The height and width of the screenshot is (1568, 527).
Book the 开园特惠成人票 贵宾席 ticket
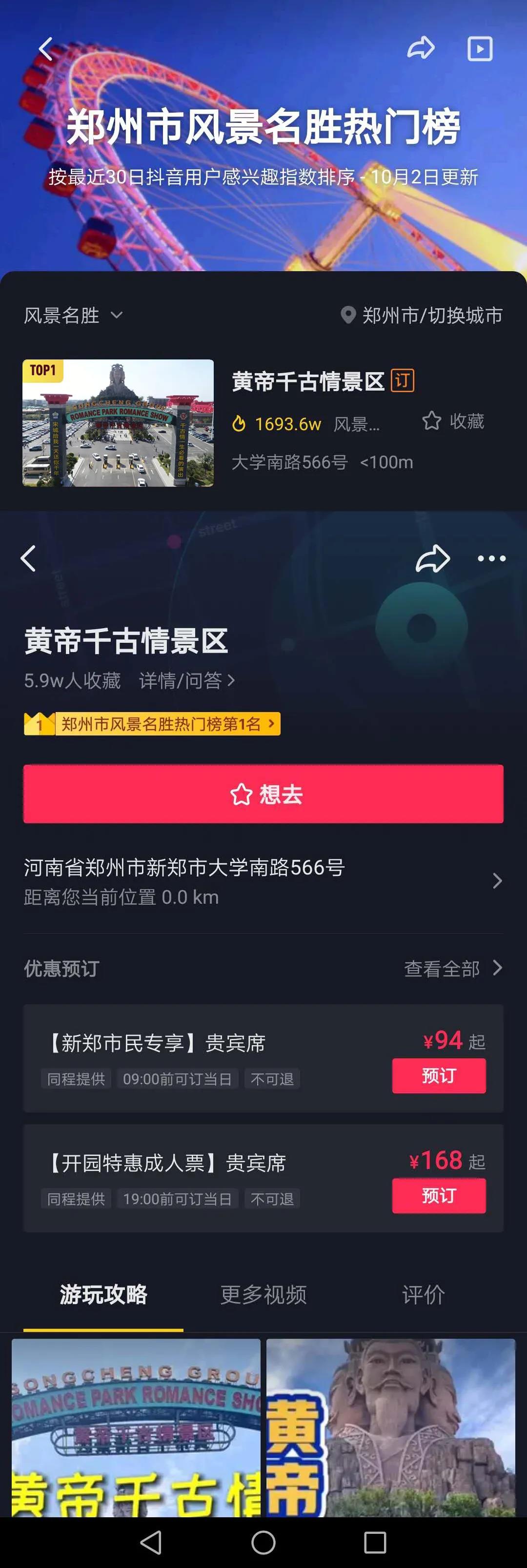click(439, 1195)
